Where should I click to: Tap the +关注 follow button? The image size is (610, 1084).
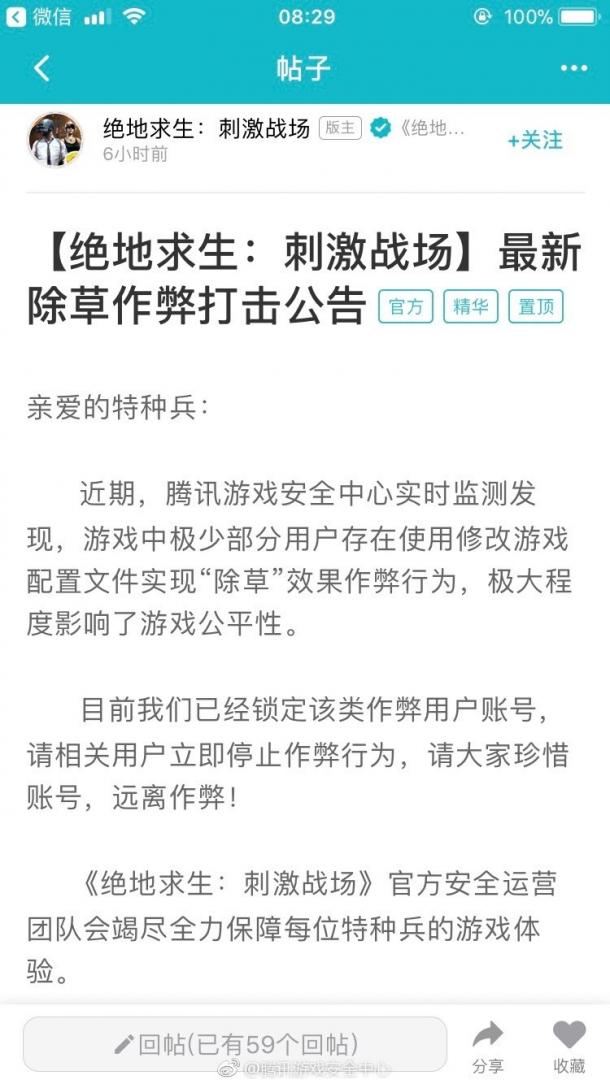(x=535, y=140)
